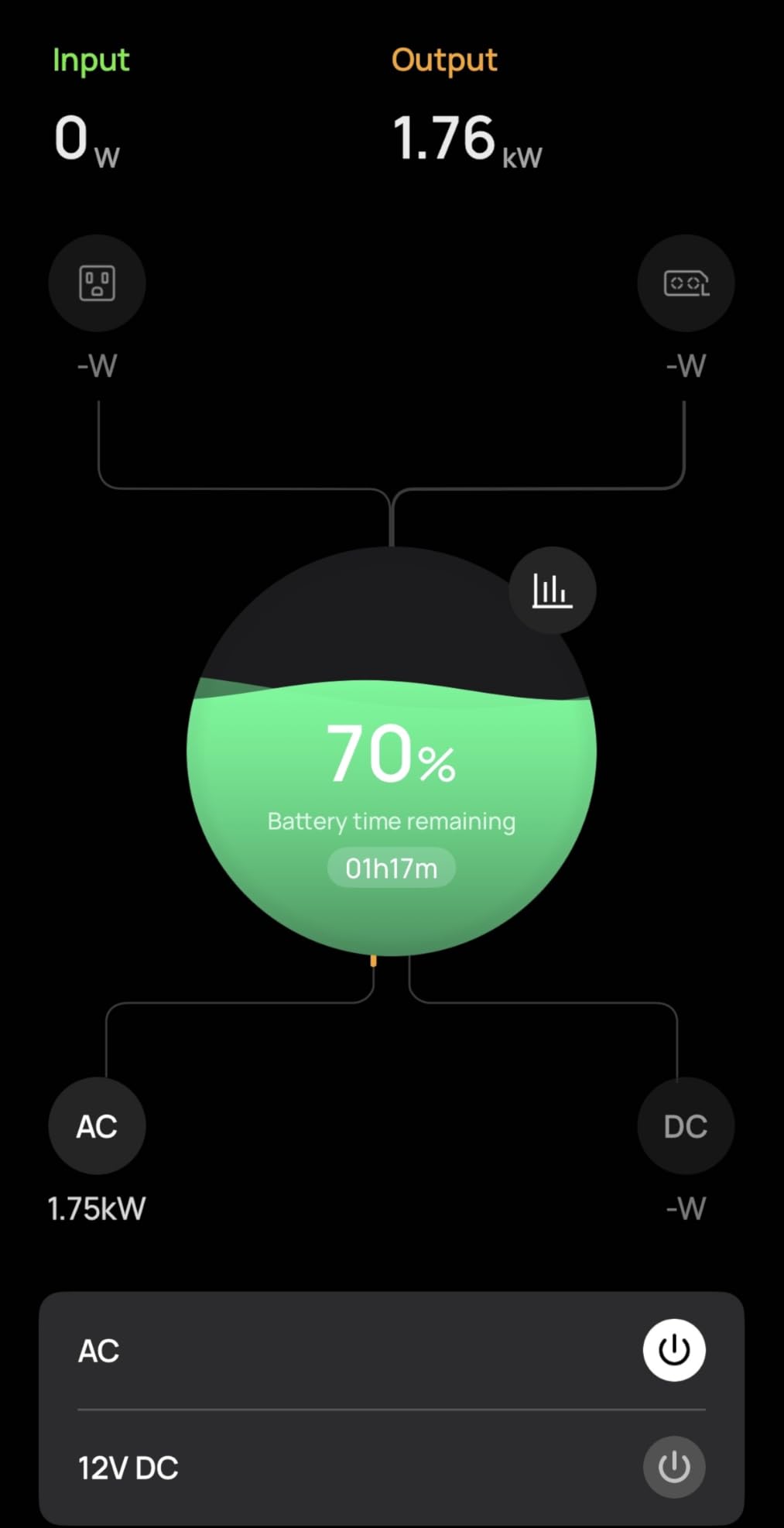Open the DC output circle details
This screenshot has width=784, height=1528.
coord(686,1126)
